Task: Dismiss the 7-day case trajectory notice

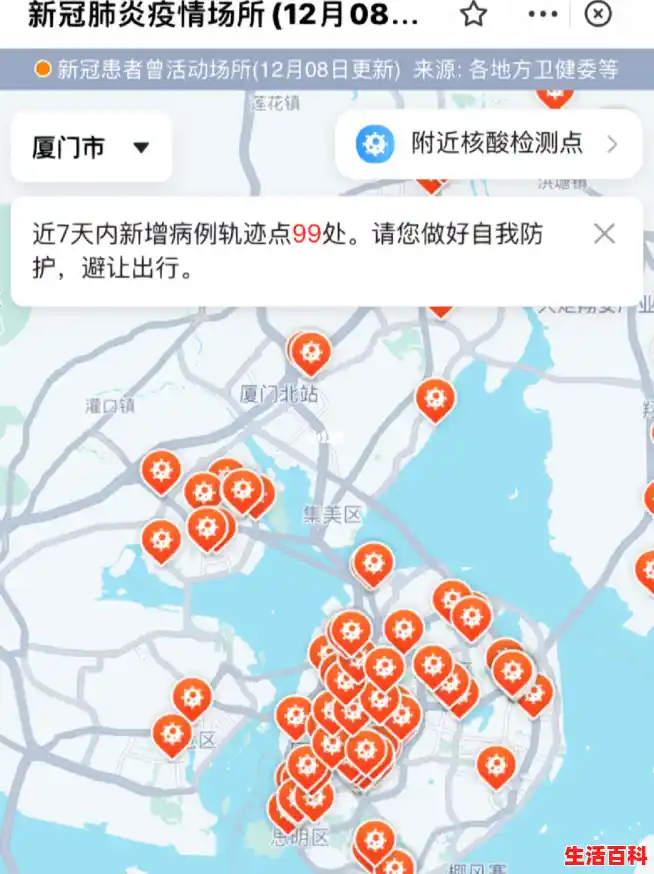Action: (x=604, y=234)
